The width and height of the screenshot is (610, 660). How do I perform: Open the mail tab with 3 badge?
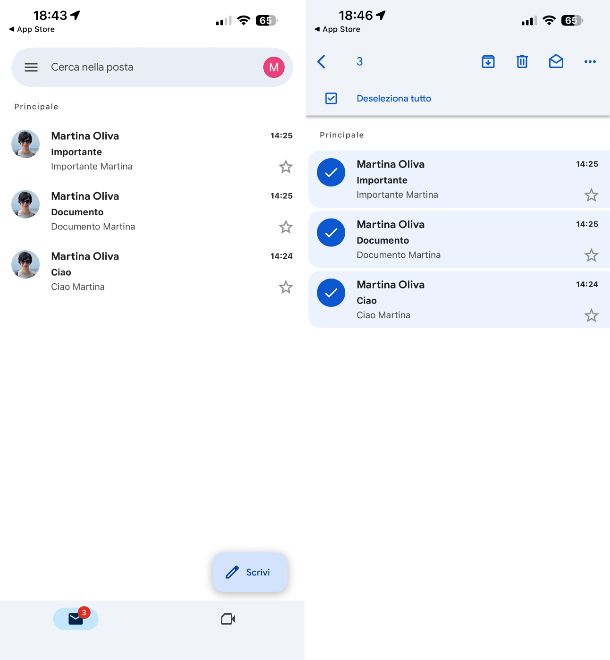(x=76, y=619)
